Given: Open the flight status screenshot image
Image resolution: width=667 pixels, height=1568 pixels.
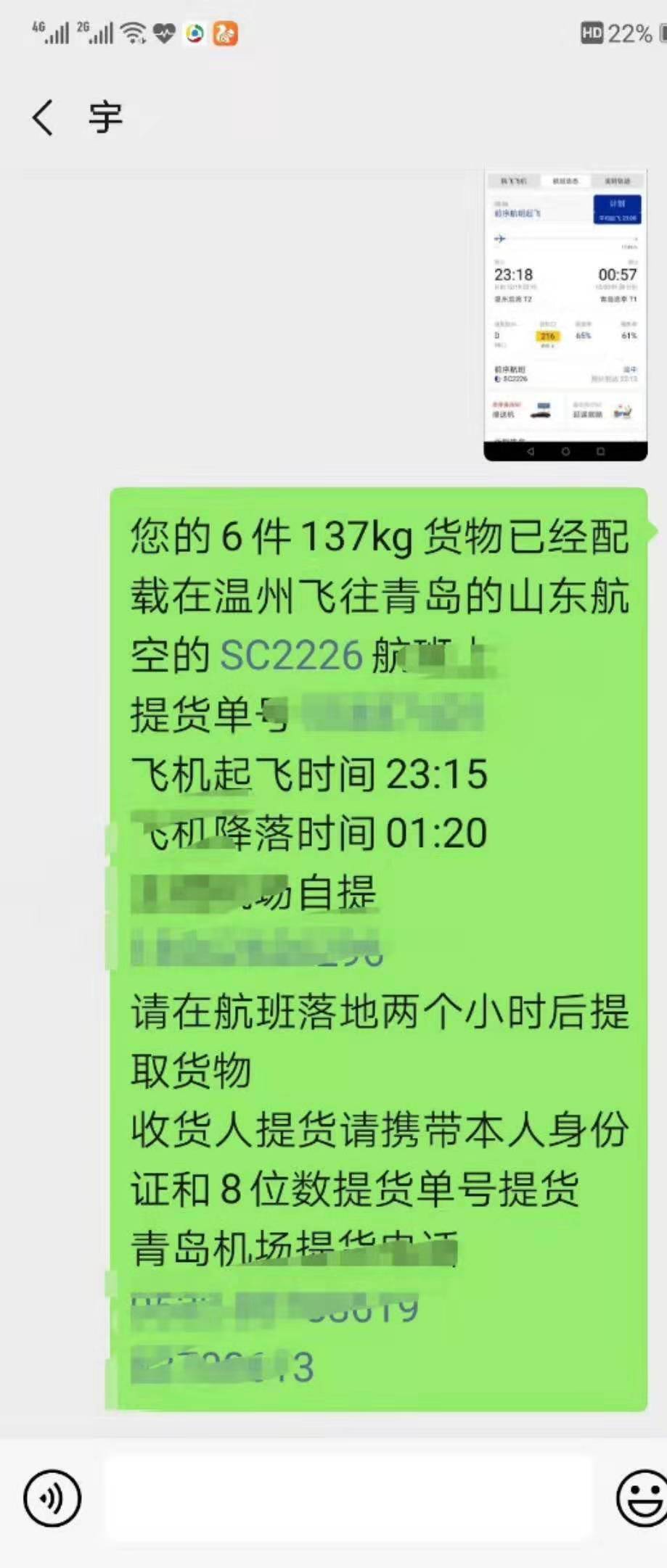Looking at the screenshot, I should [565, 315].
